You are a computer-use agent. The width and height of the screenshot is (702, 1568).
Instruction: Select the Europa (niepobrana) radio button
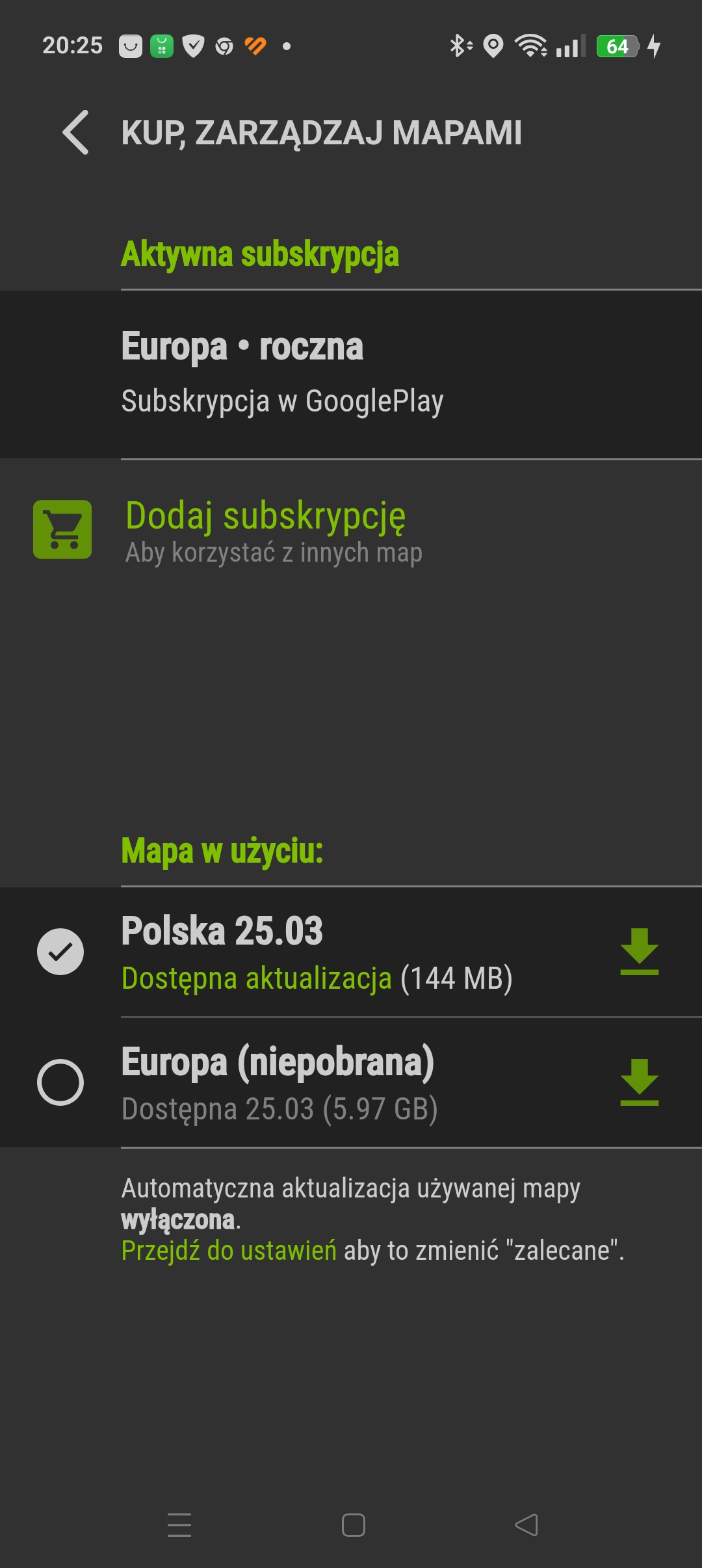click(x=60, y=1082)
